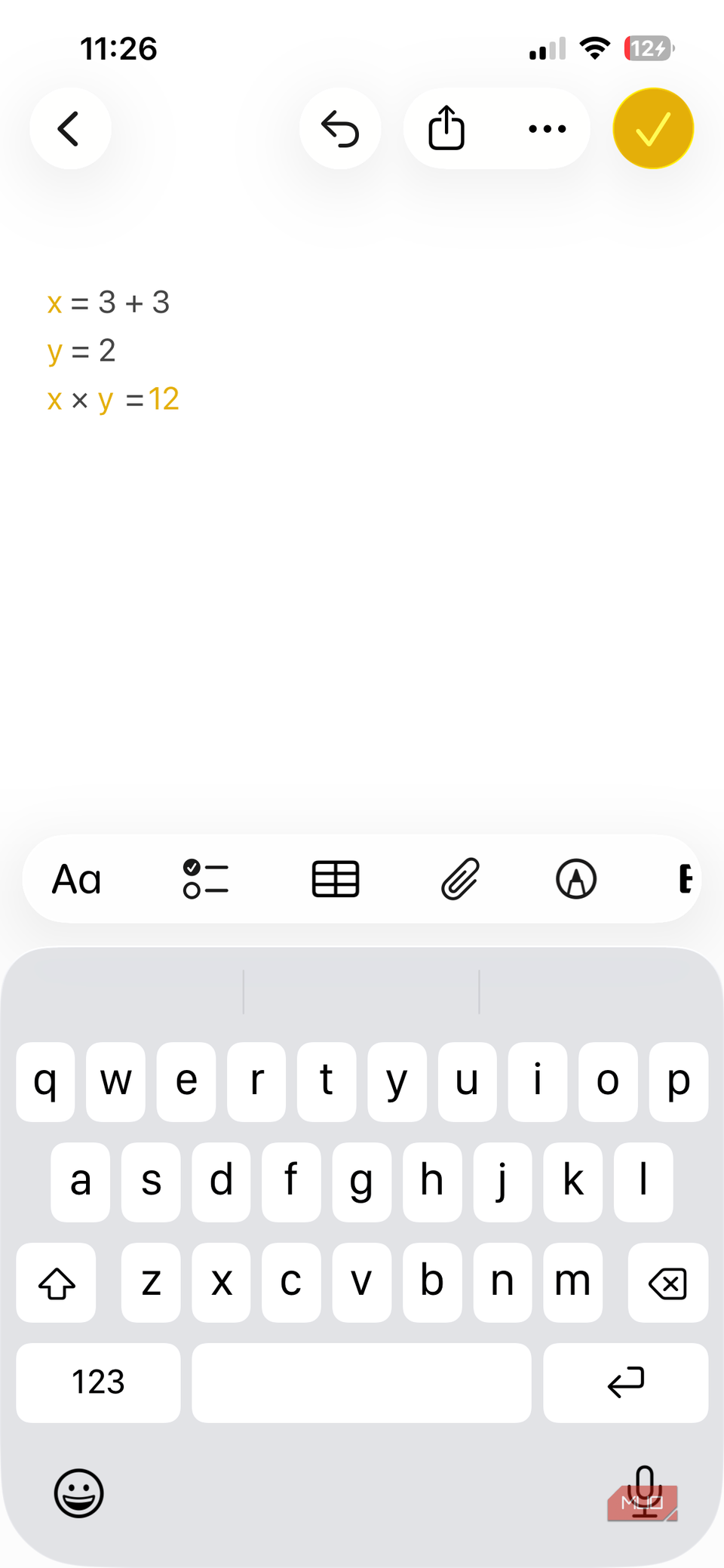Tap the space bar
This screenshot has height=1568, width=724.
pos(361,1382)
